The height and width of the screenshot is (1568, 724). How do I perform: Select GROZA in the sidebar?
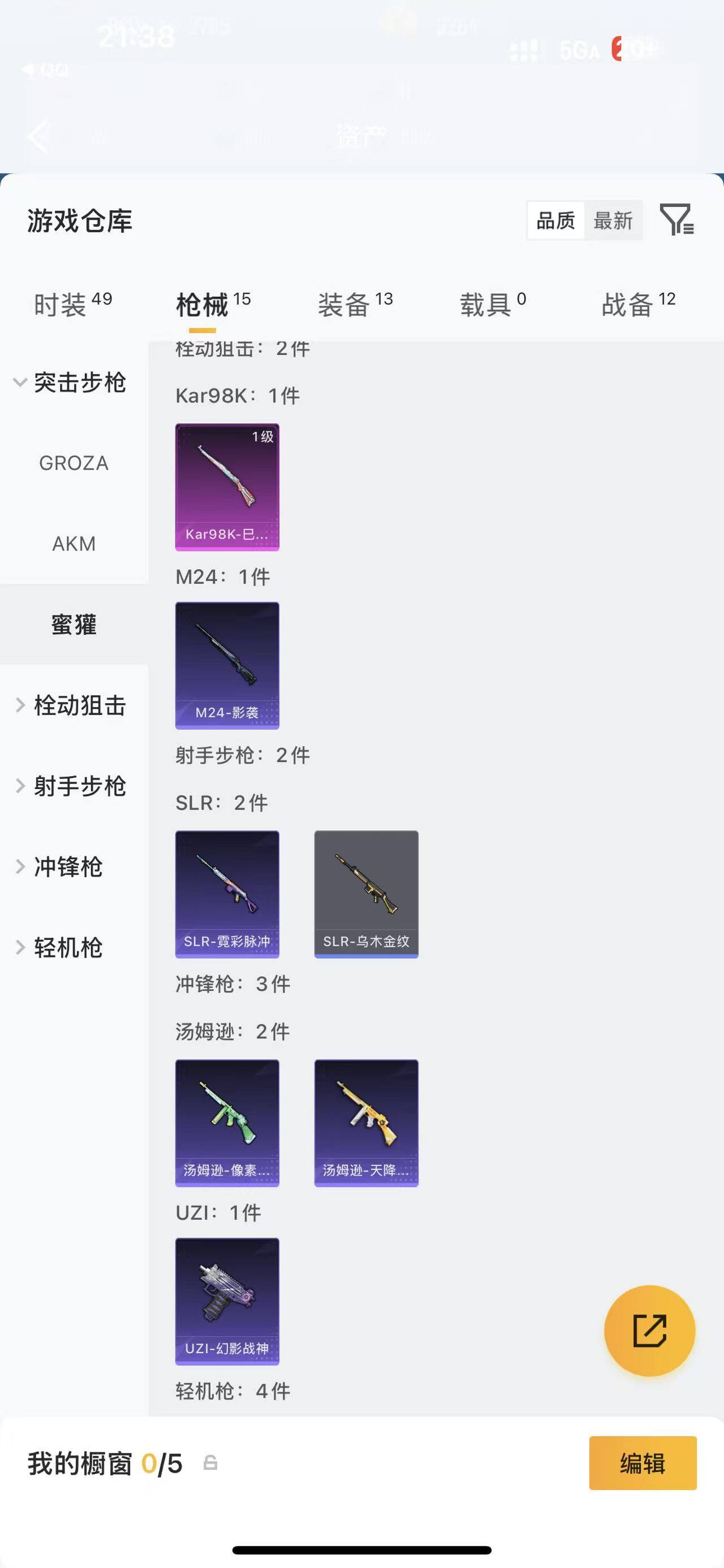point(74,462)
